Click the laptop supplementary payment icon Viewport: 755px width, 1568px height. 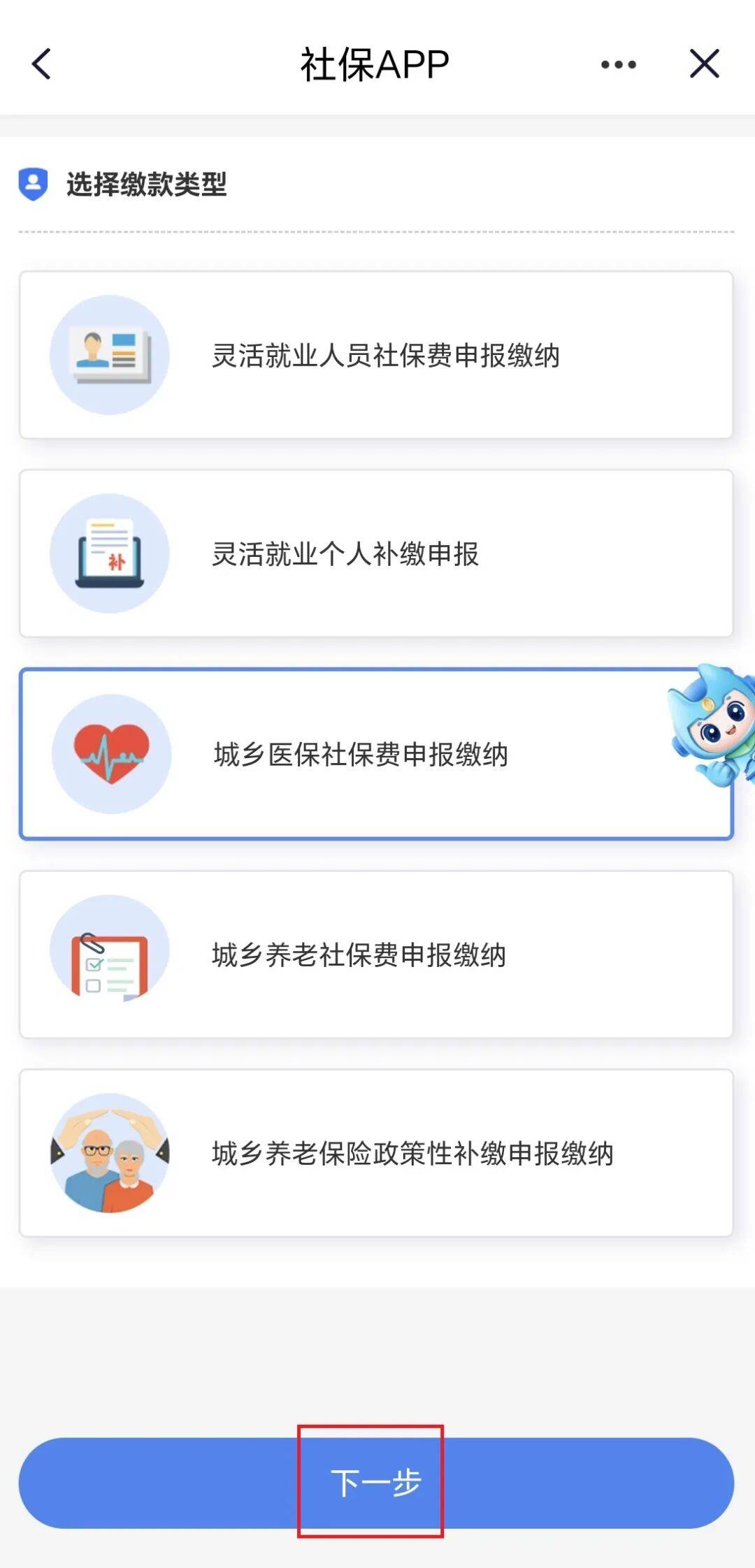click(x=110, y=552)
